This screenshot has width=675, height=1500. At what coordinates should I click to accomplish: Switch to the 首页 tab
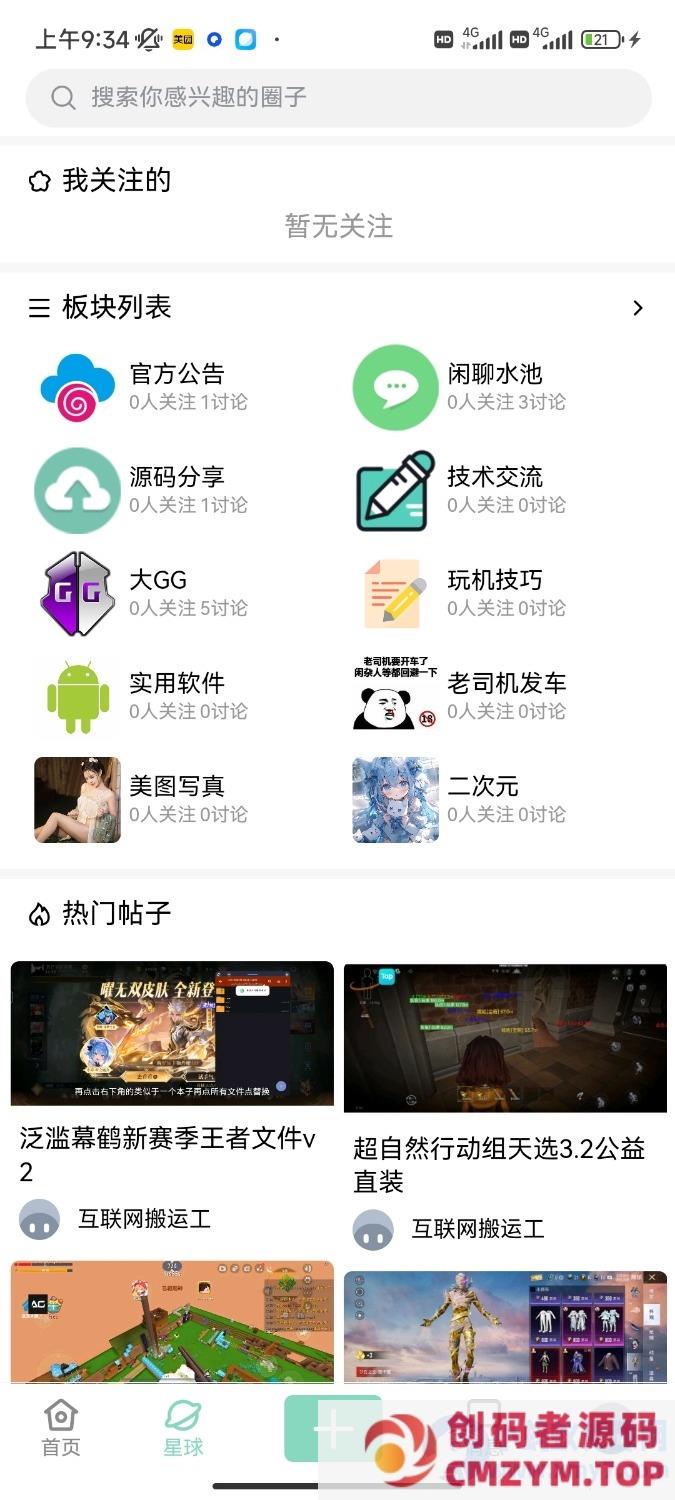coord(60,1428)
